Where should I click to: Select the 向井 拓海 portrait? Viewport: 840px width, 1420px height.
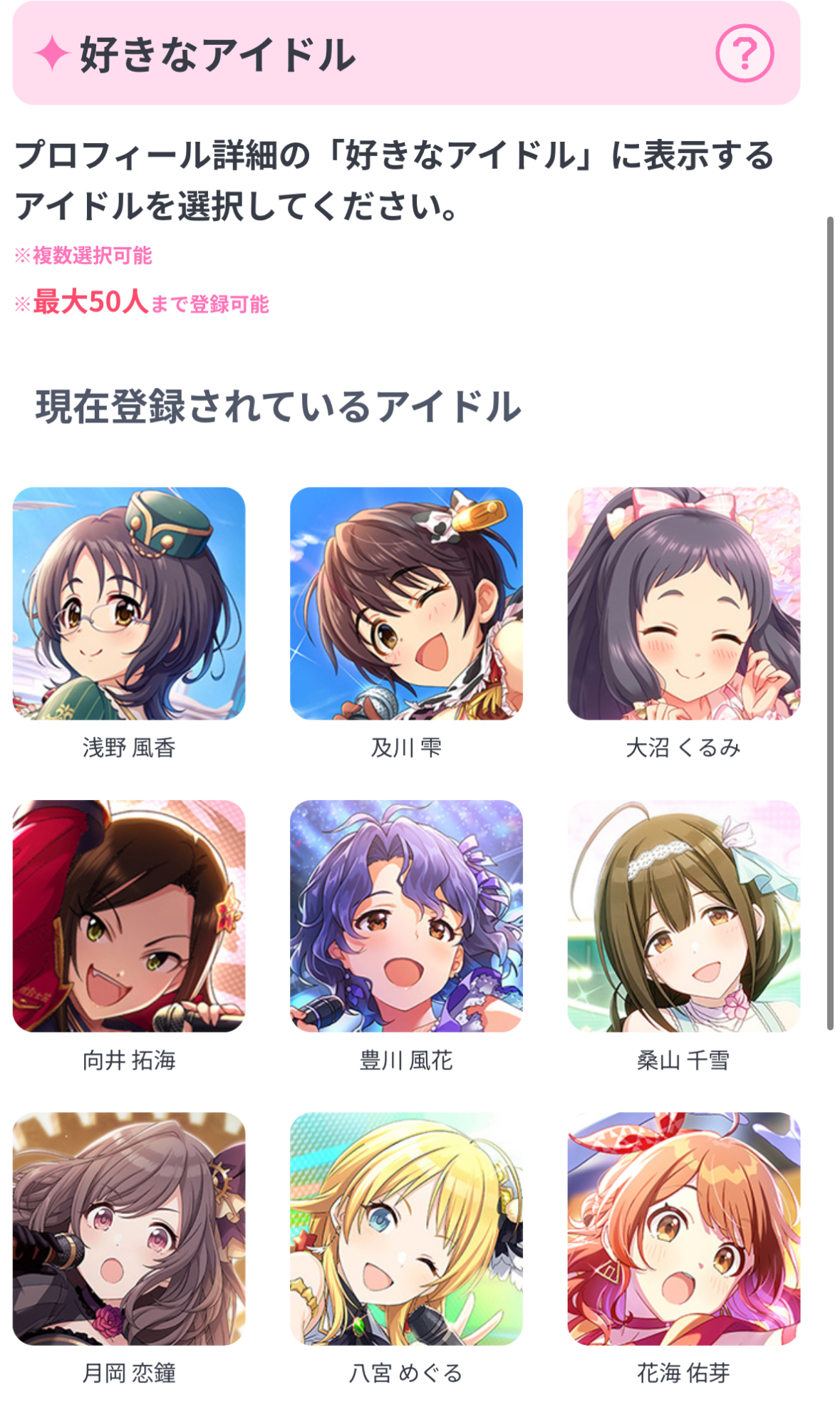coord(129,916)
